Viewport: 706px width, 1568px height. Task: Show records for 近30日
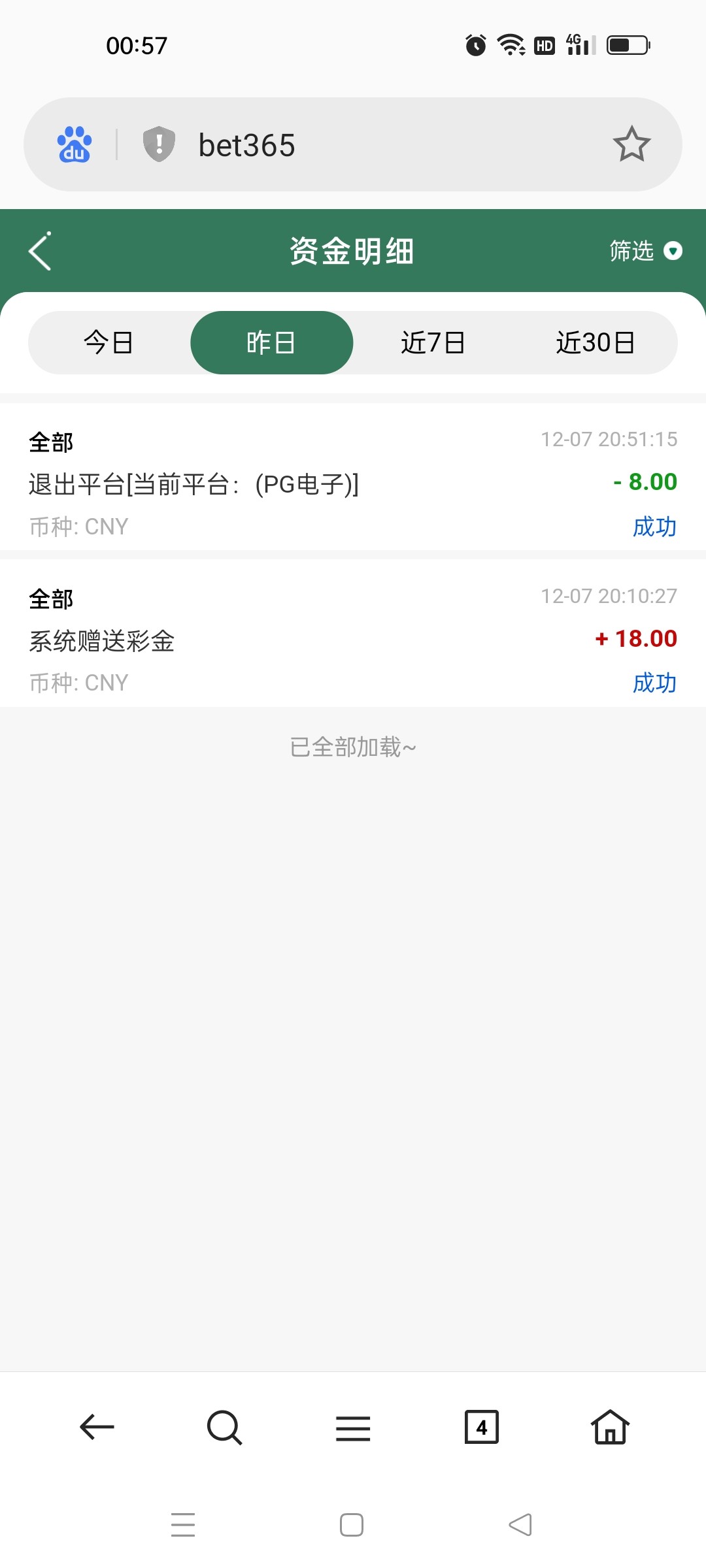pyautogui.click(x=595, y=343)
